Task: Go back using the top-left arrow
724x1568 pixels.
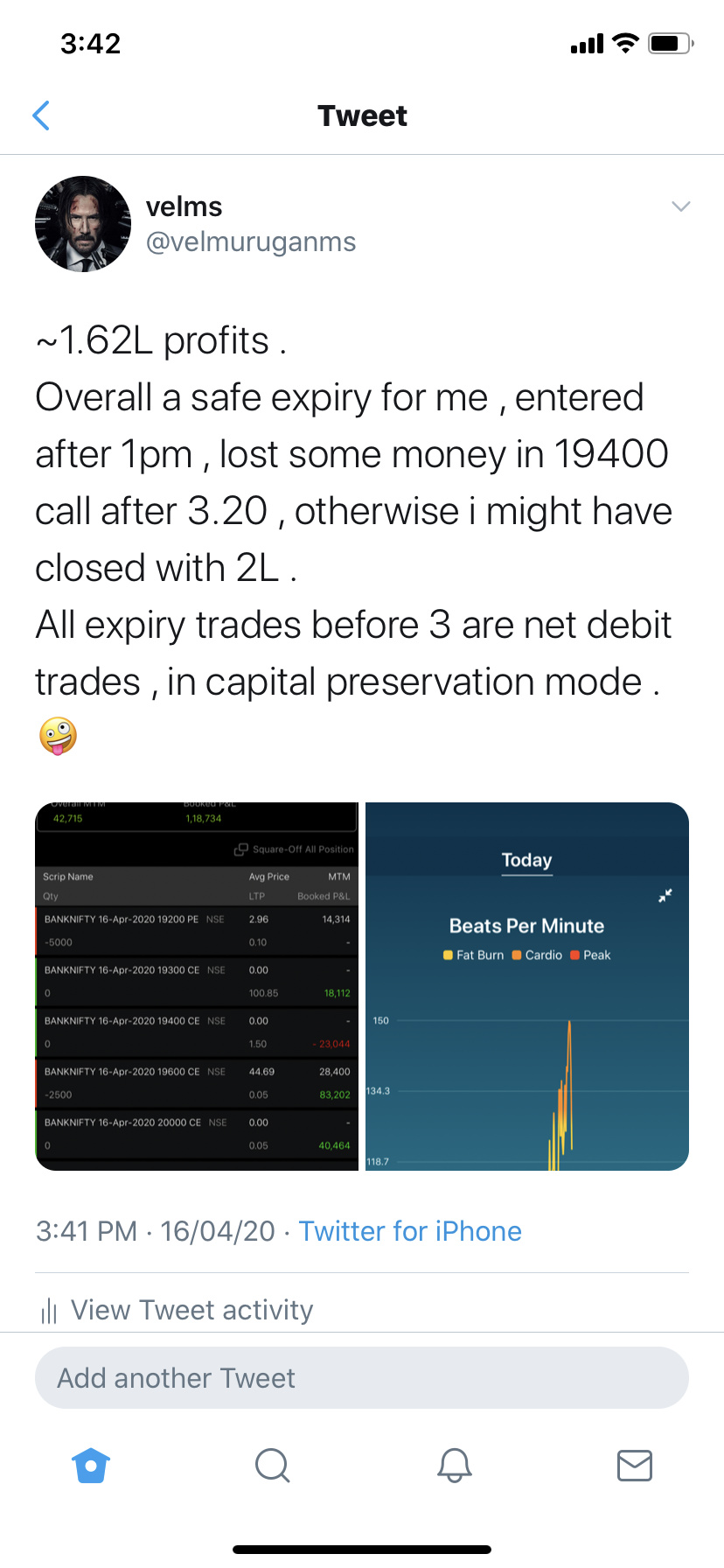Action: pos(41,115)
